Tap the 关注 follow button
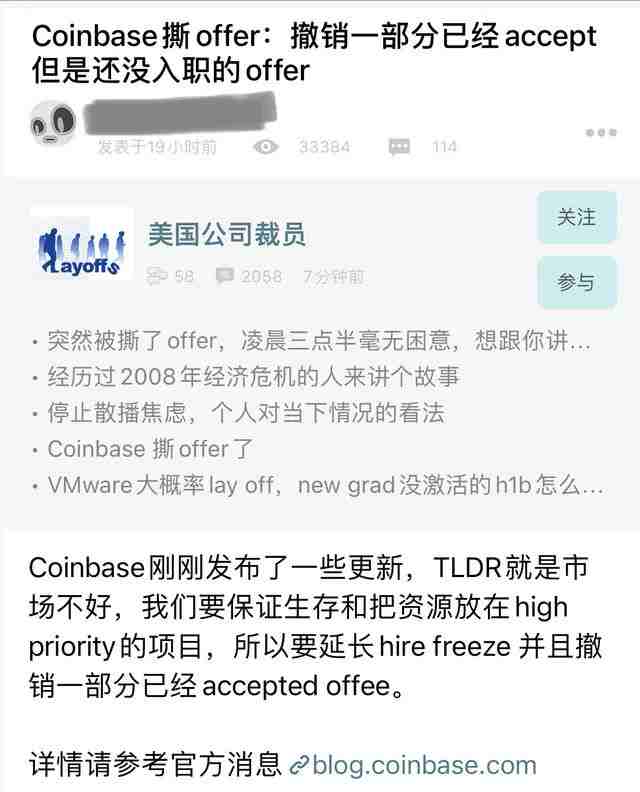Image resolution: width=640 pixels, height=792 pixels. [576, 217]
